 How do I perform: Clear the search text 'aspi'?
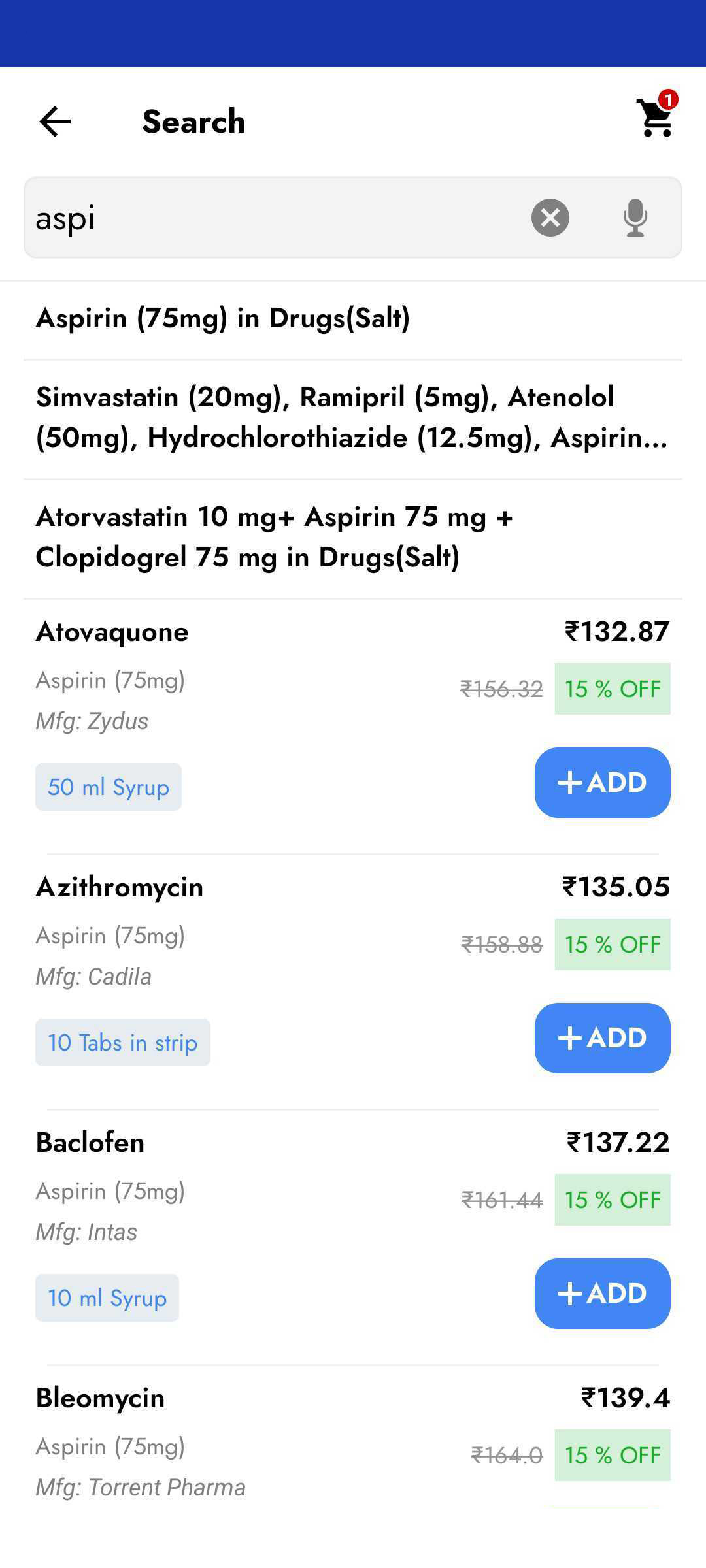click(x=550, y=218)
